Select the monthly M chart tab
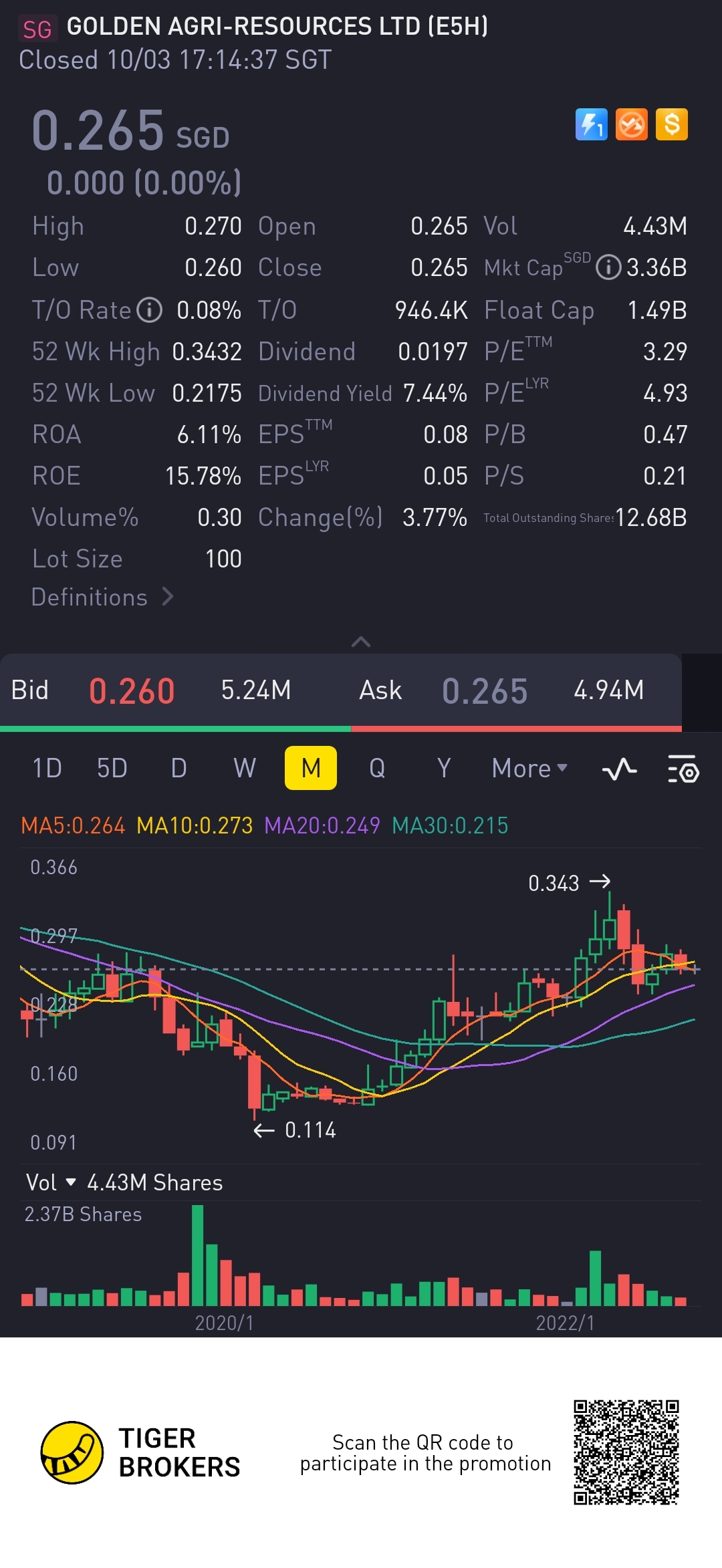The width and height of the screenshot is (722, 1568). pyautogui.click(x=310, y=769)
